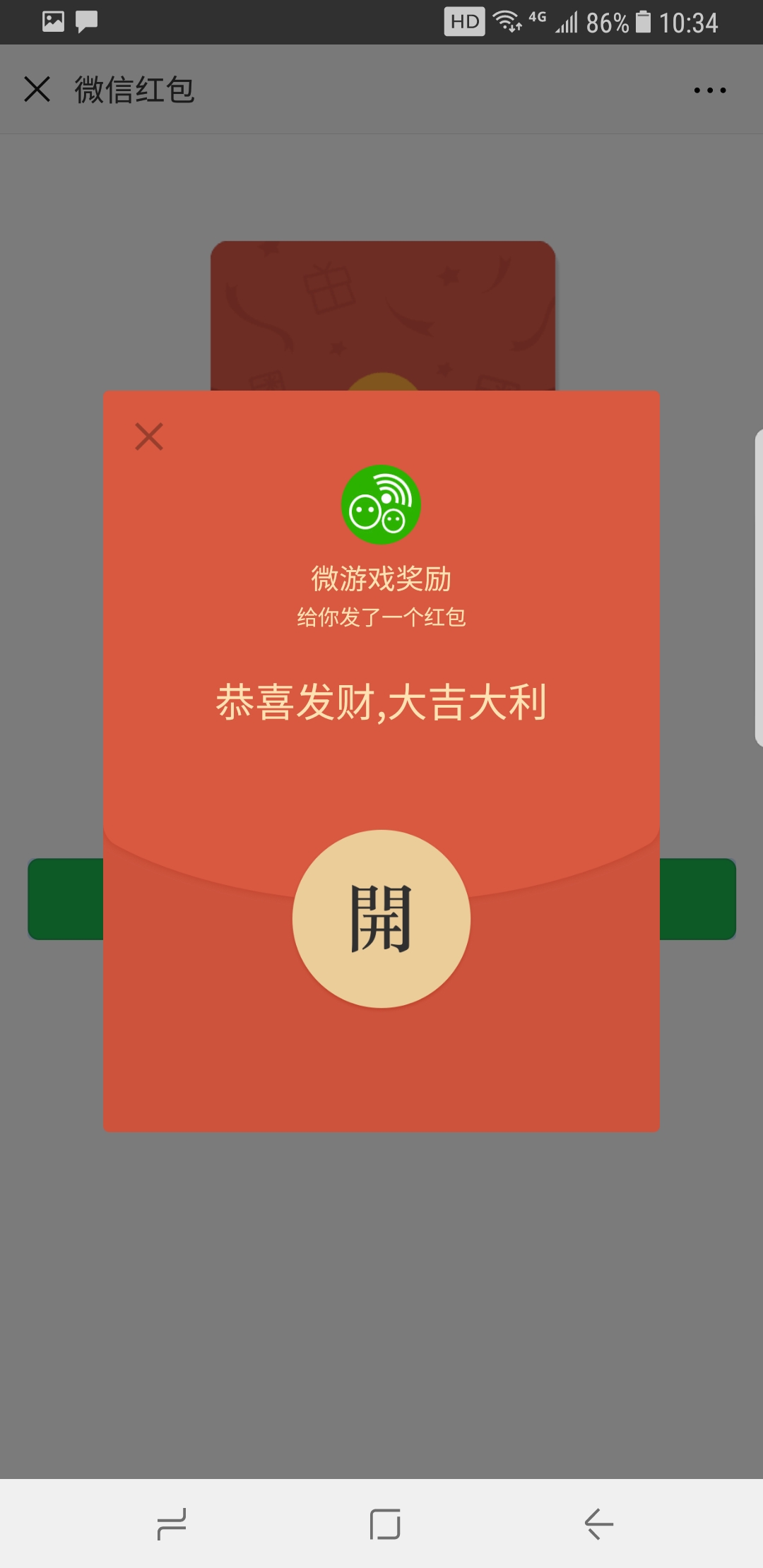Open the recent apps screen
This screenshot has height=1568, width=763.
tap(172, 1524)
